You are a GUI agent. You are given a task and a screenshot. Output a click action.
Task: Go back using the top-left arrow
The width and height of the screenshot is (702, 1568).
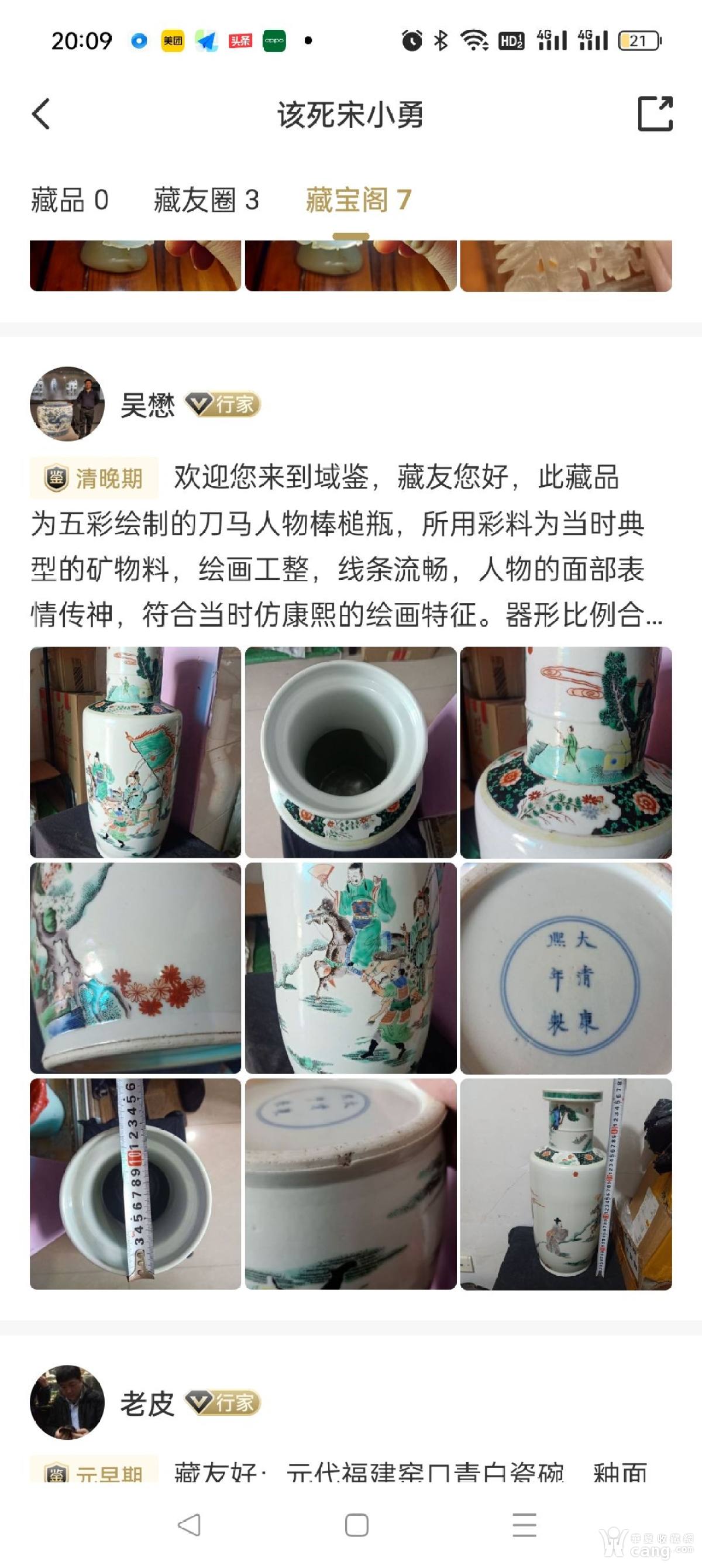41,114
